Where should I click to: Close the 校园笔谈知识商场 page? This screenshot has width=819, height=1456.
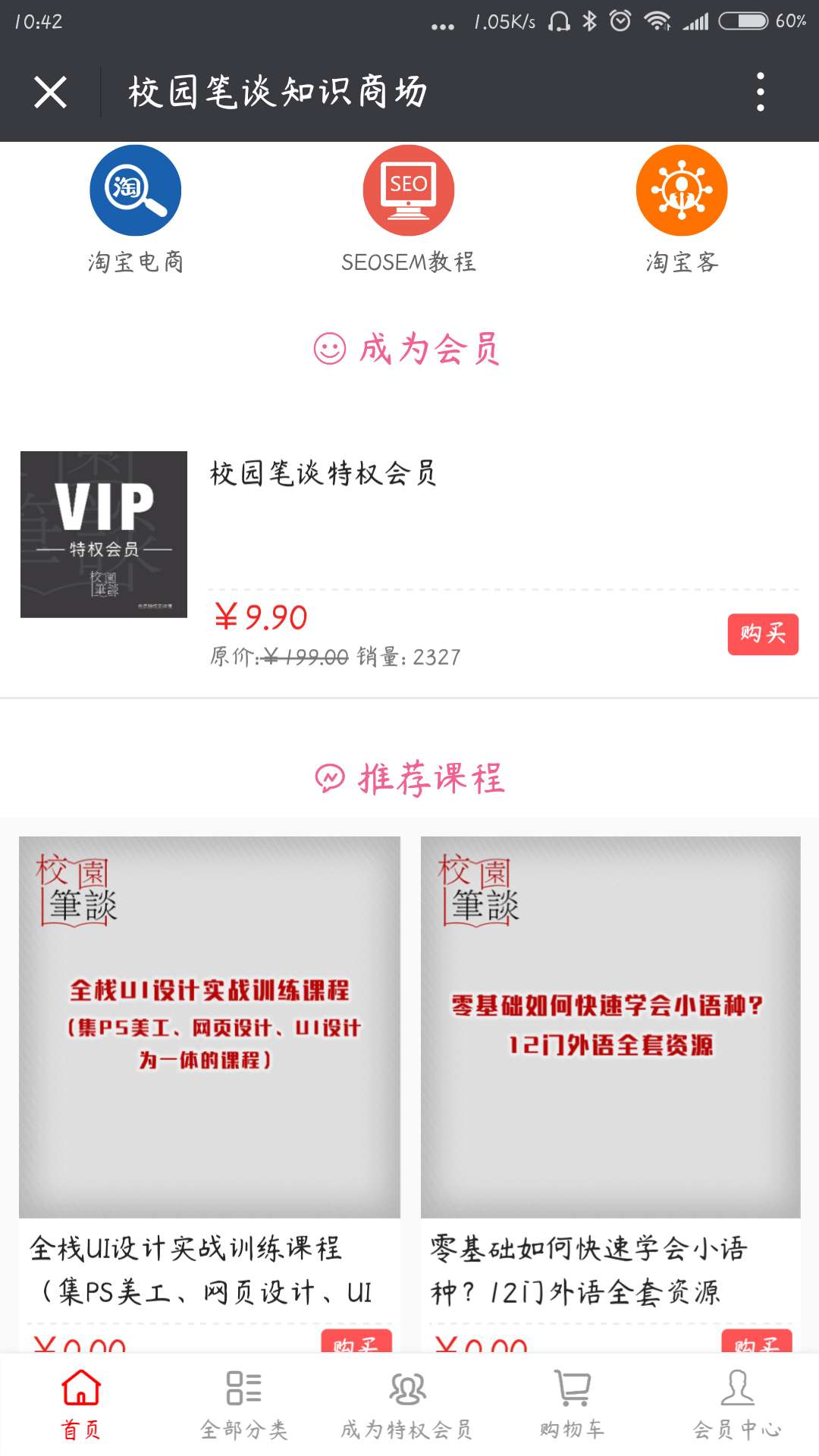pyautogui.click(x=50, y=93)
